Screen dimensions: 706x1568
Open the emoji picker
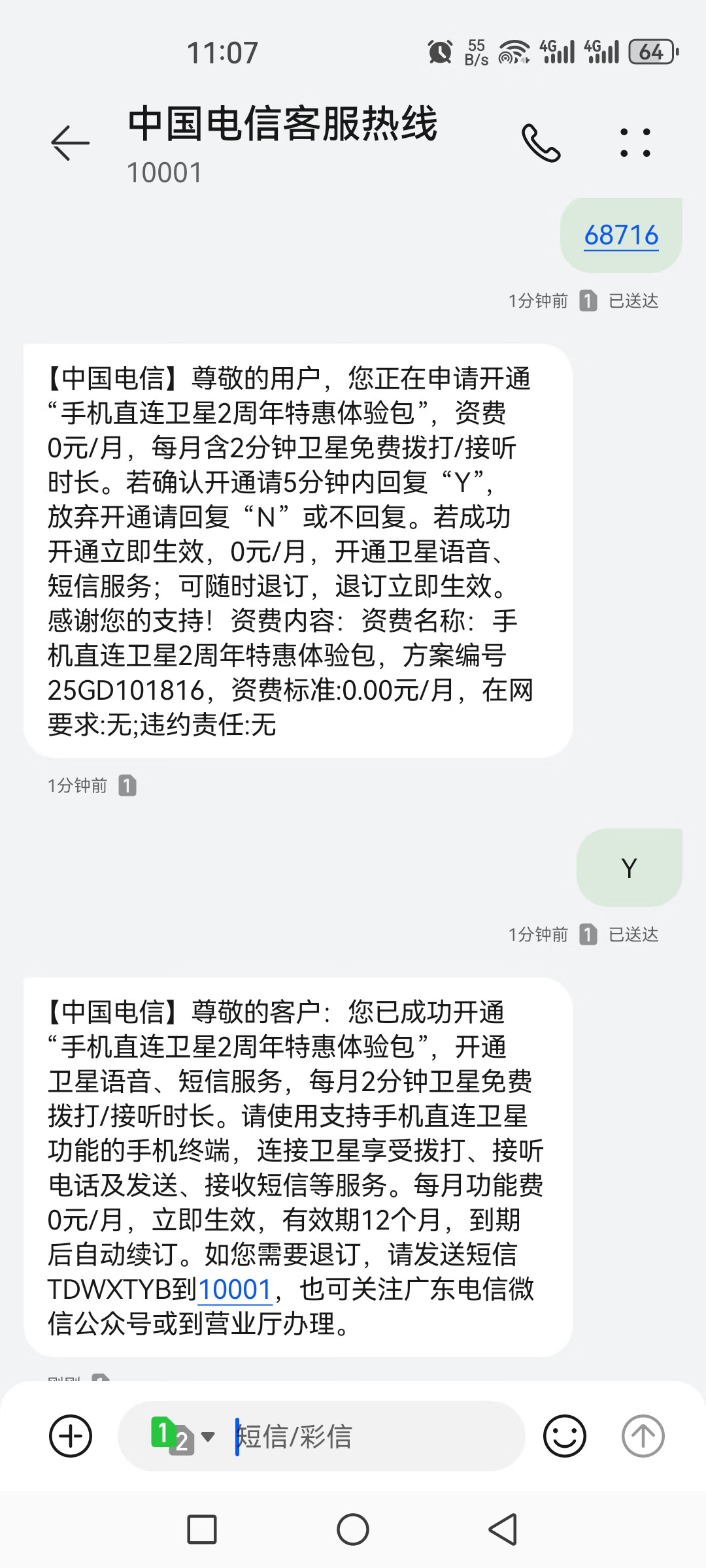point(564,1436)
